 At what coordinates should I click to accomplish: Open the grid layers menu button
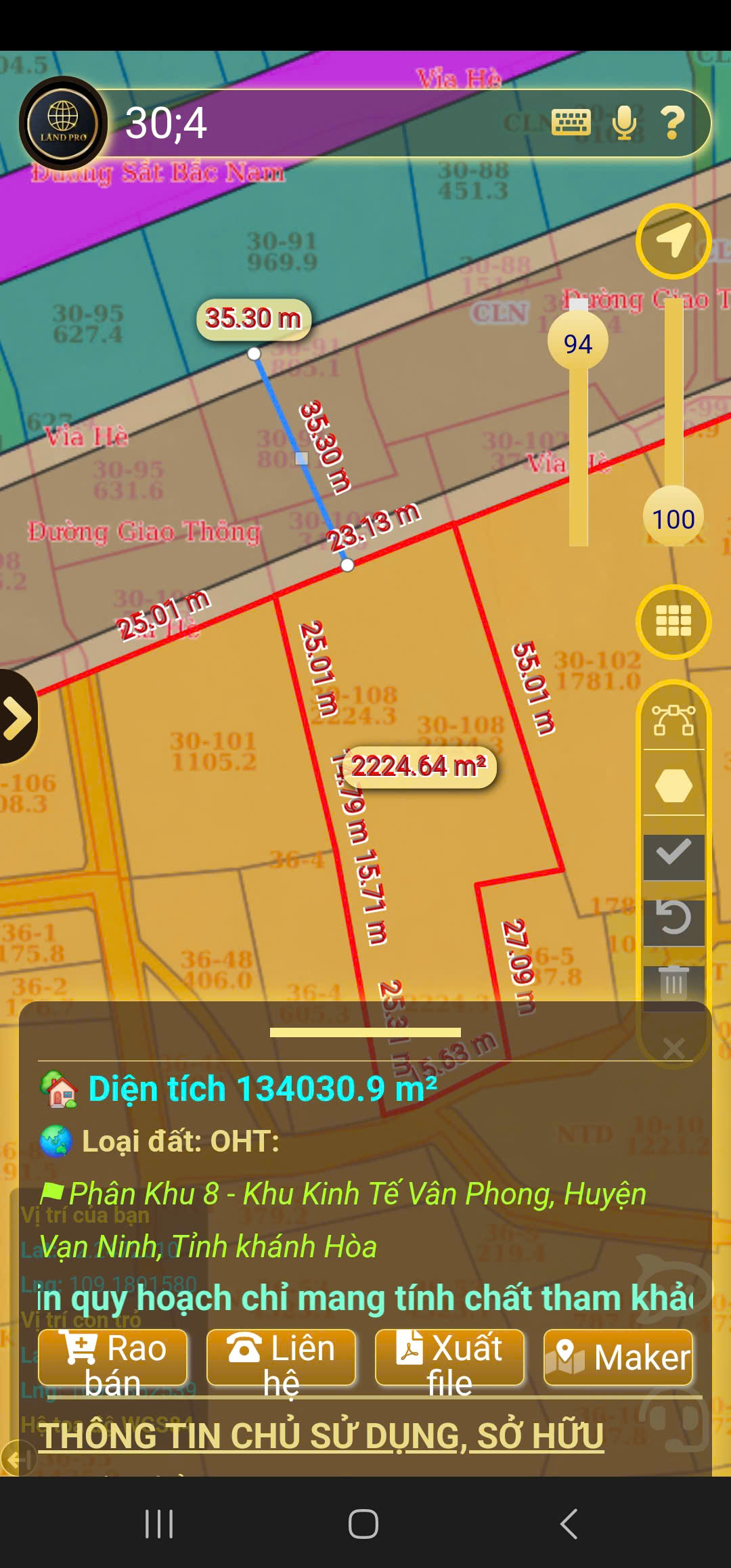(673, 621)
